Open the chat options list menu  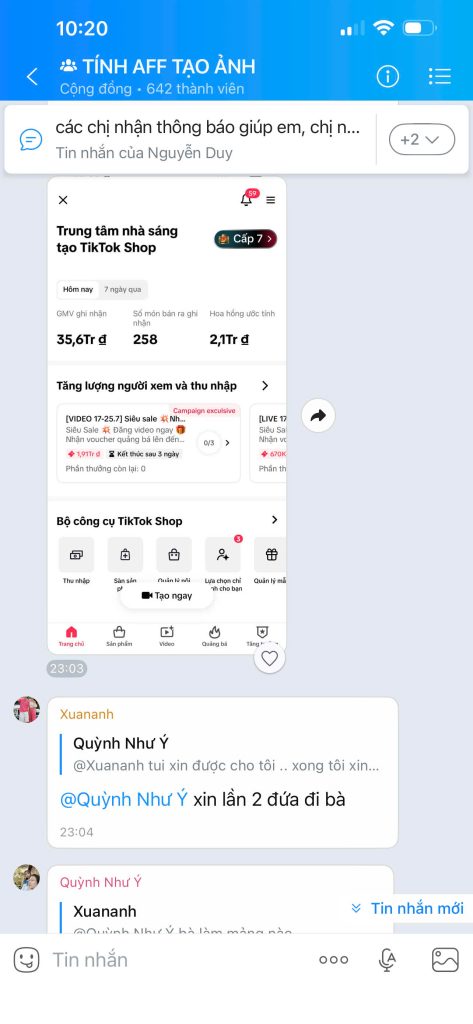(440, 76)
